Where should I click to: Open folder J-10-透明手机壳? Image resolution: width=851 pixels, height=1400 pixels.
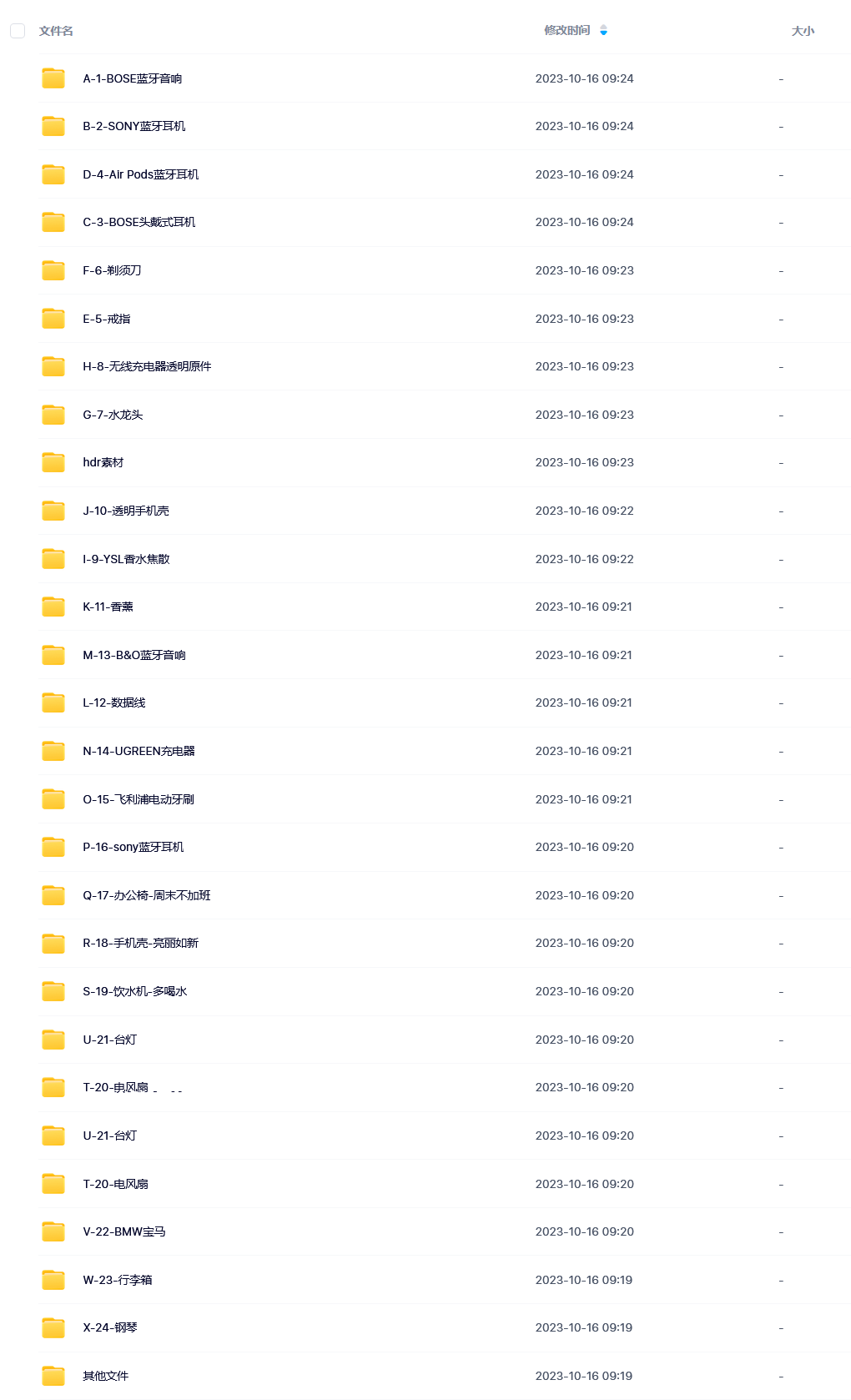126,511
